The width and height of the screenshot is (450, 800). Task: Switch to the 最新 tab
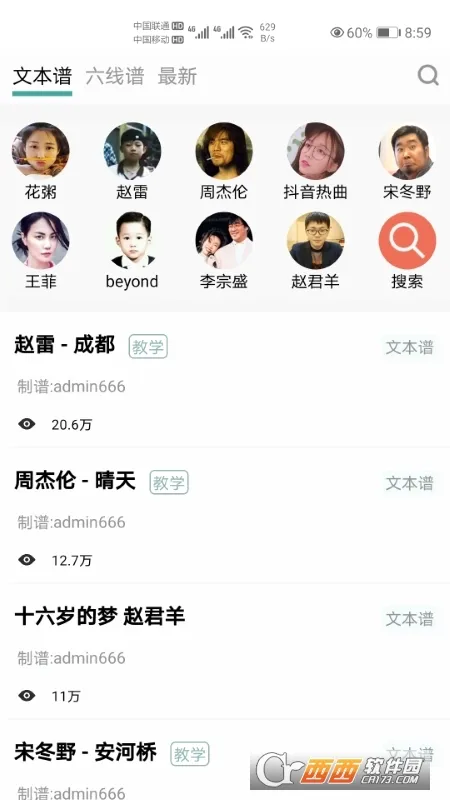[177, 77]
